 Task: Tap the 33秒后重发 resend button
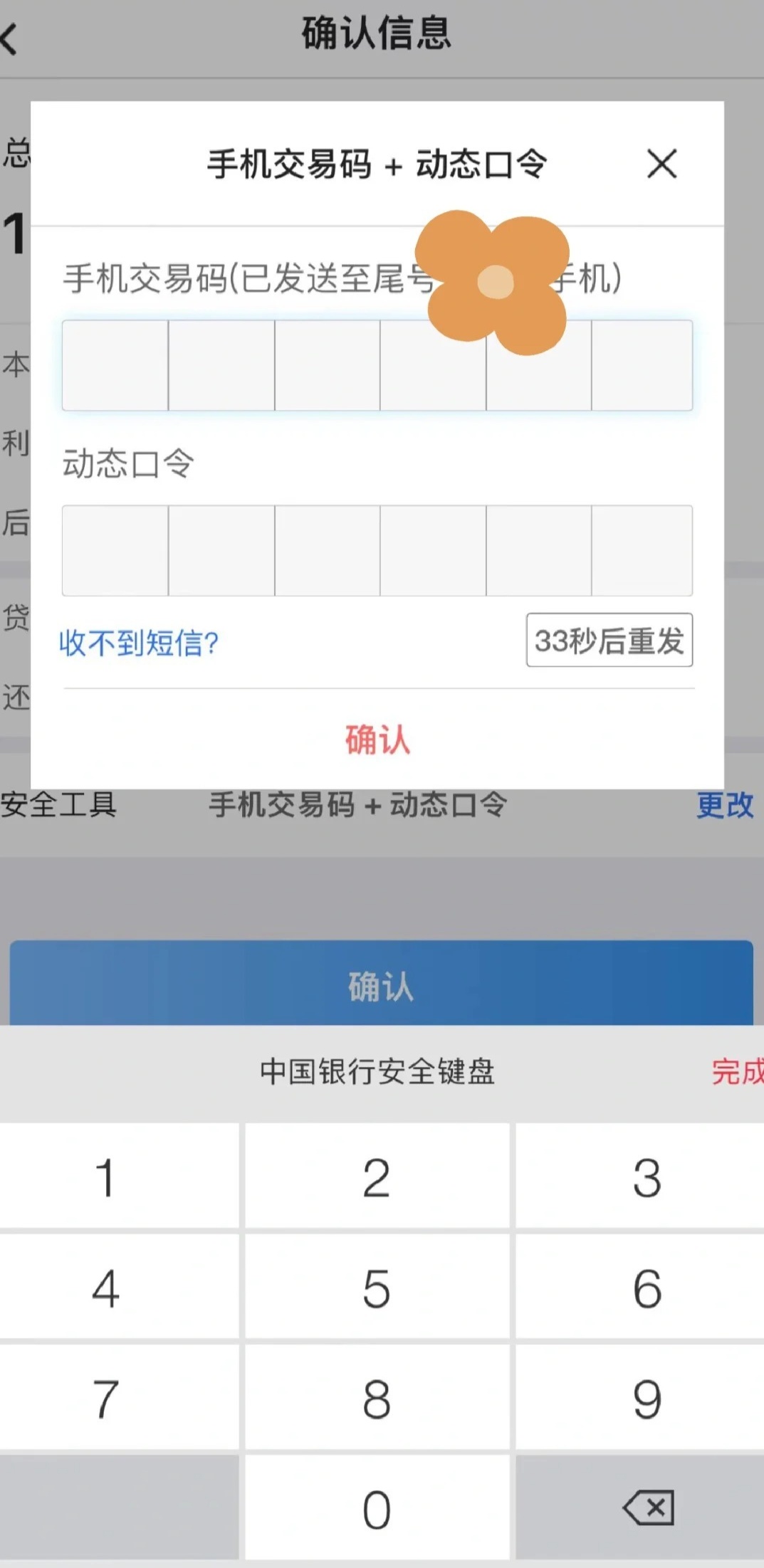609,640
